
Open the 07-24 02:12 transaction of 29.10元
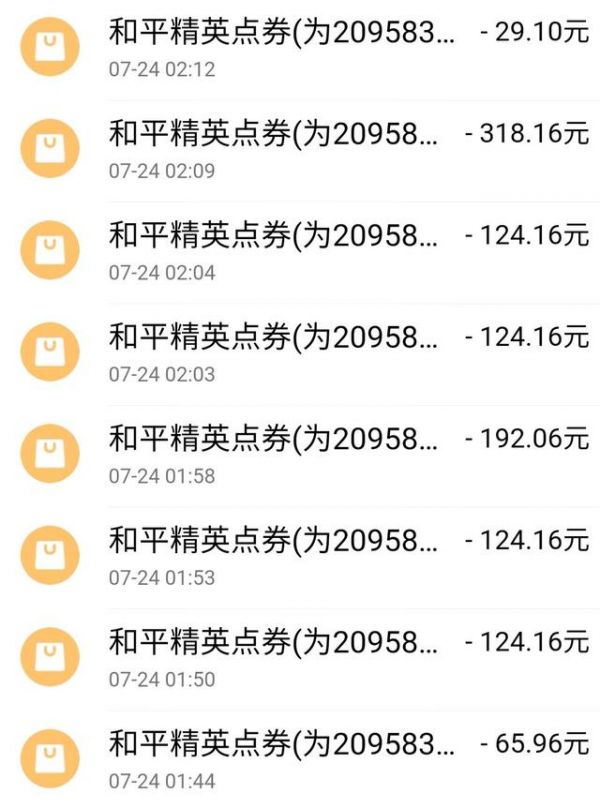(x=300, y=47)
